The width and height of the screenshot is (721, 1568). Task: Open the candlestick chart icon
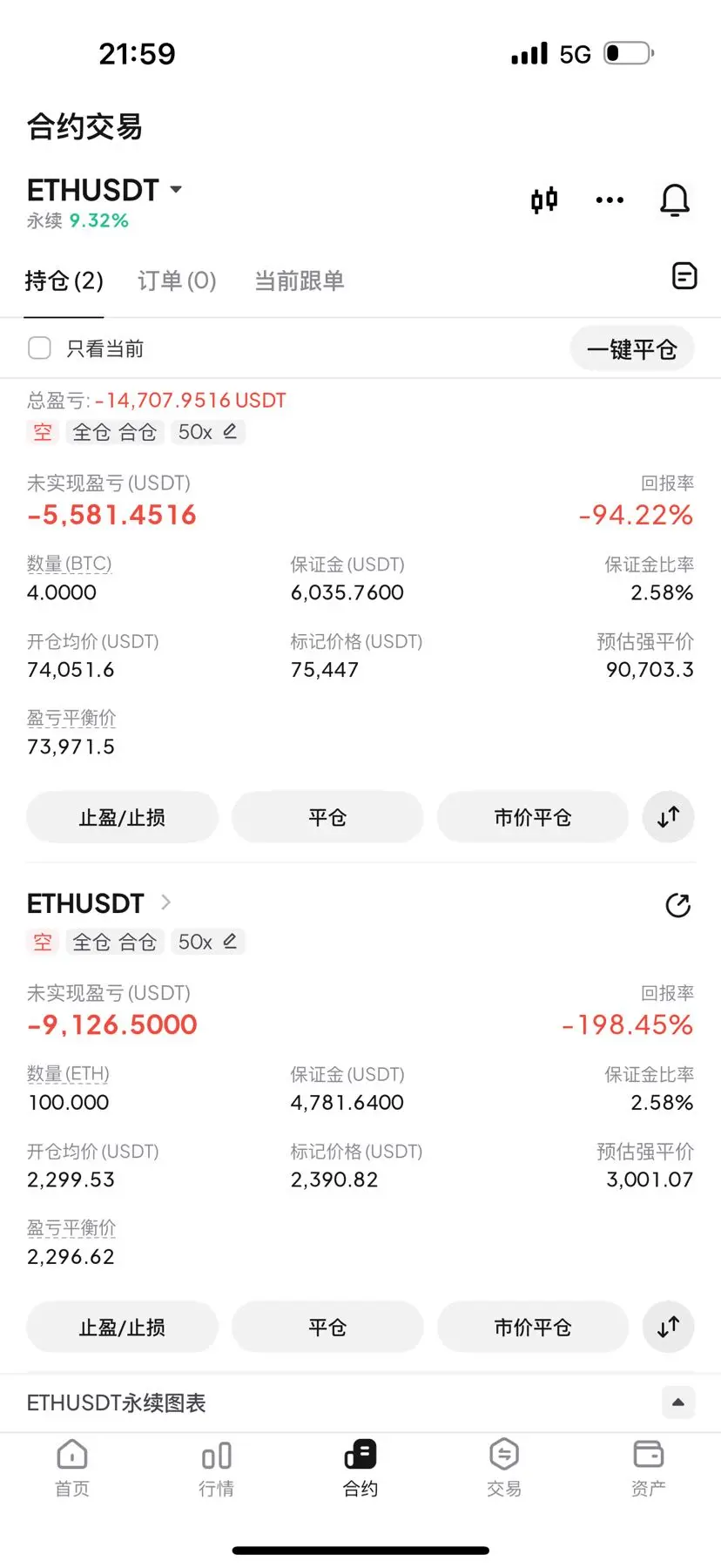[x=544, y=200]
